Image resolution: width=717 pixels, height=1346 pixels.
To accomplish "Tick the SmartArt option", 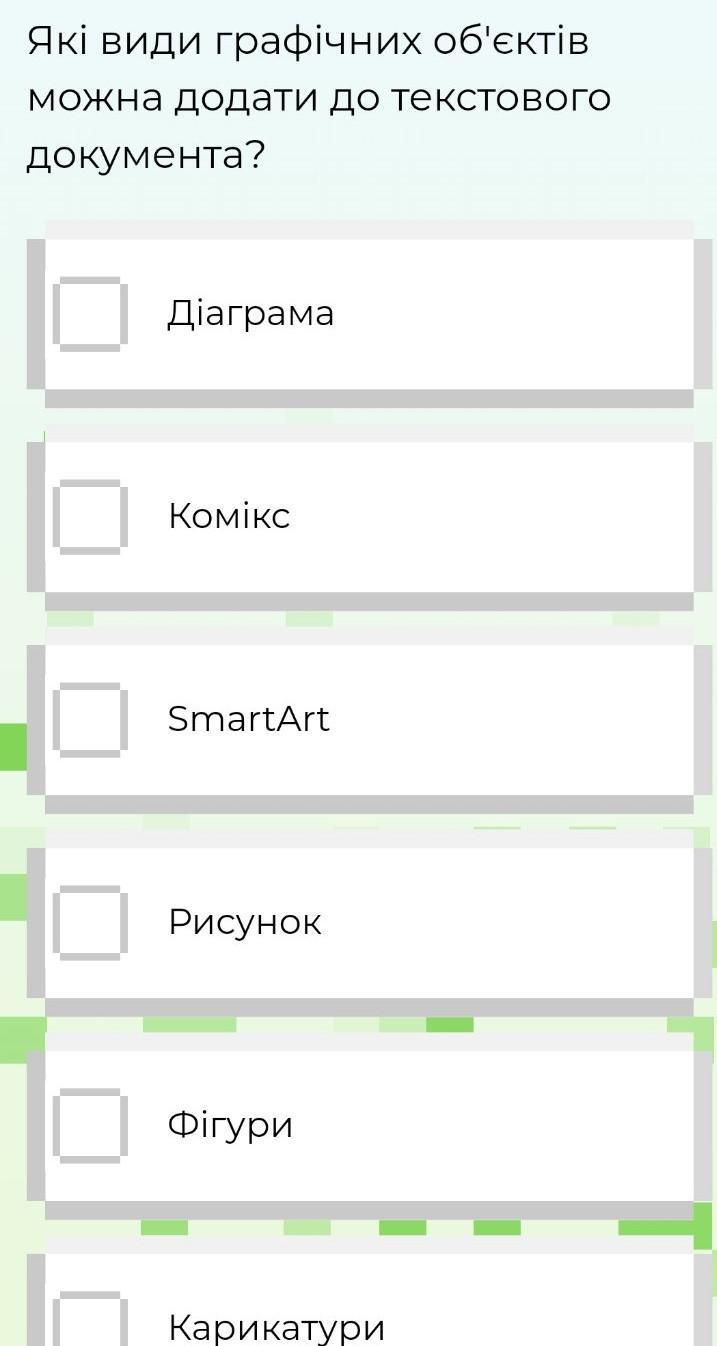I will click(89, 719).
